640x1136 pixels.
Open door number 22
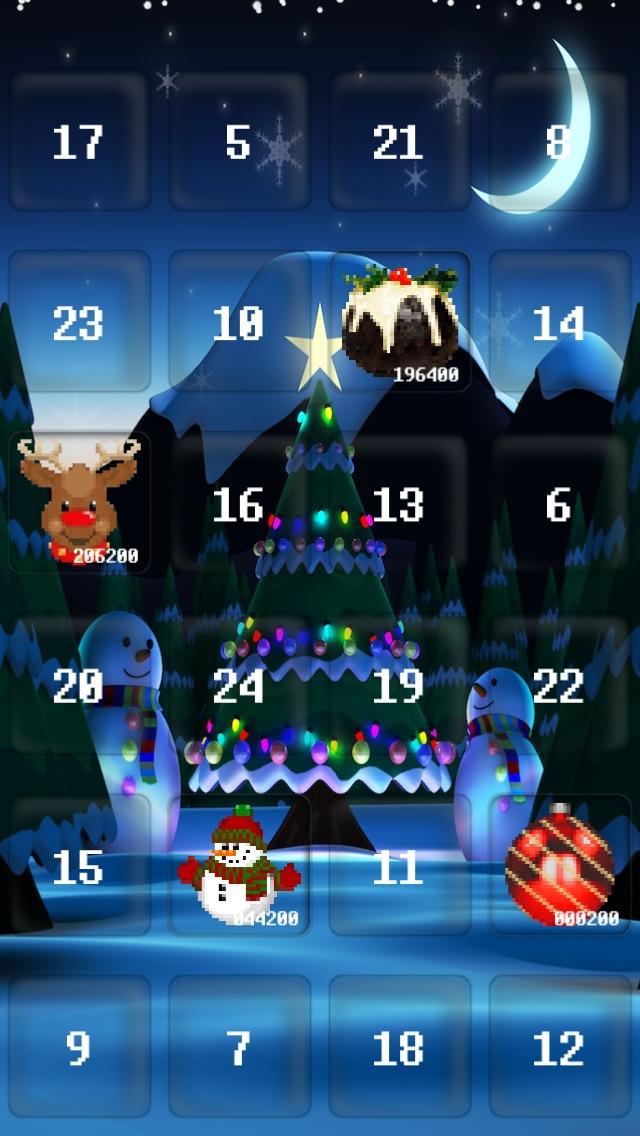coord(559,684)
